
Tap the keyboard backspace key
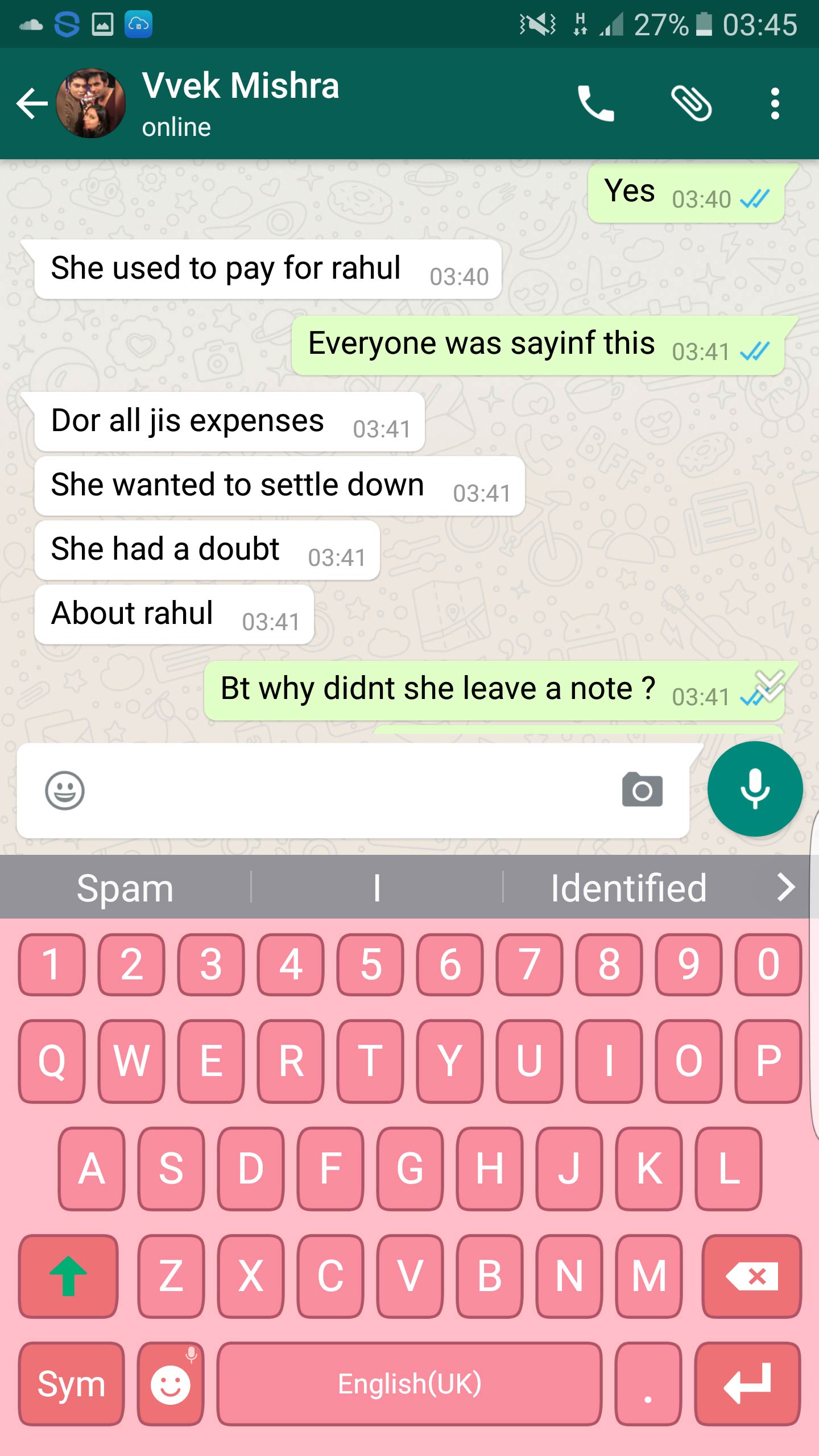point(751,1276)
